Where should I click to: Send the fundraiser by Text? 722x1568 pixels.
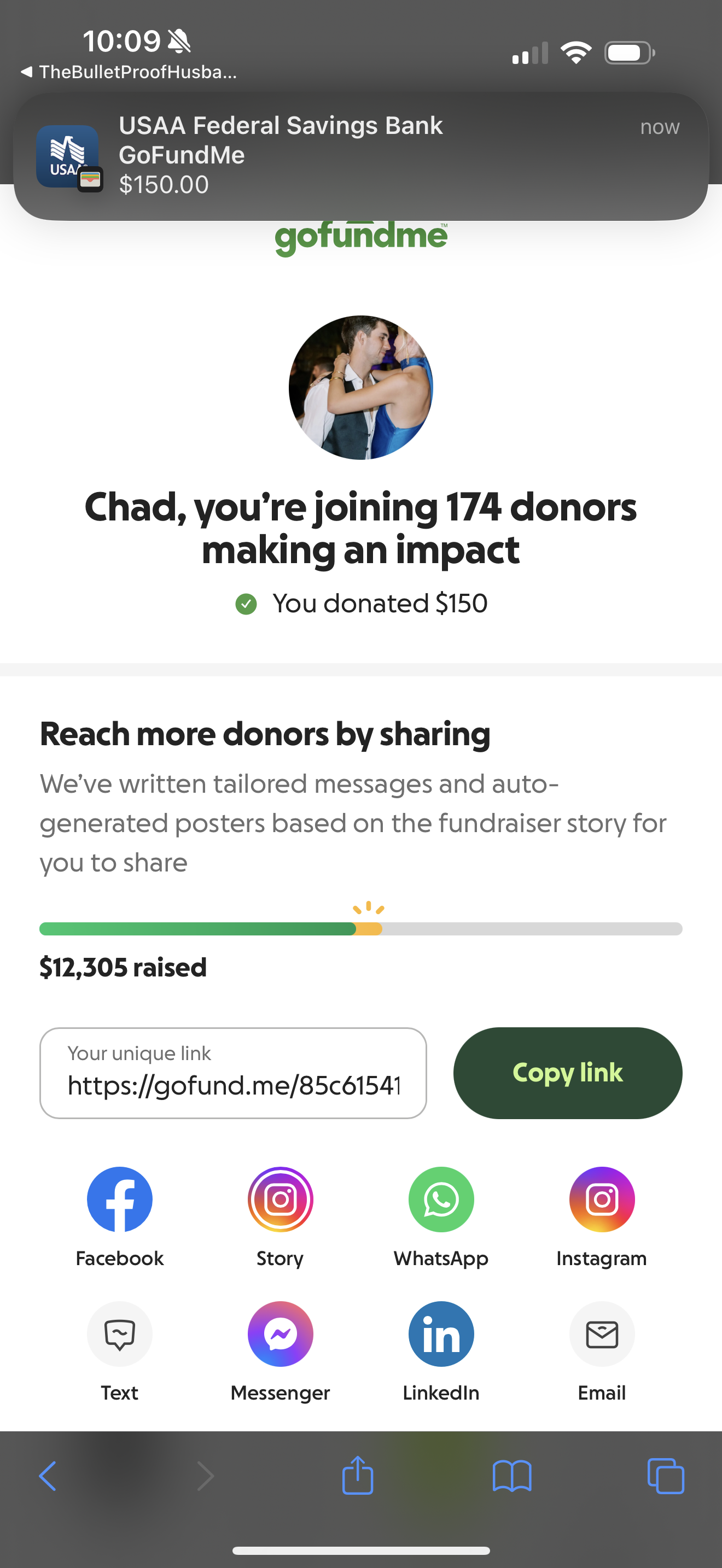point(120,1333)
